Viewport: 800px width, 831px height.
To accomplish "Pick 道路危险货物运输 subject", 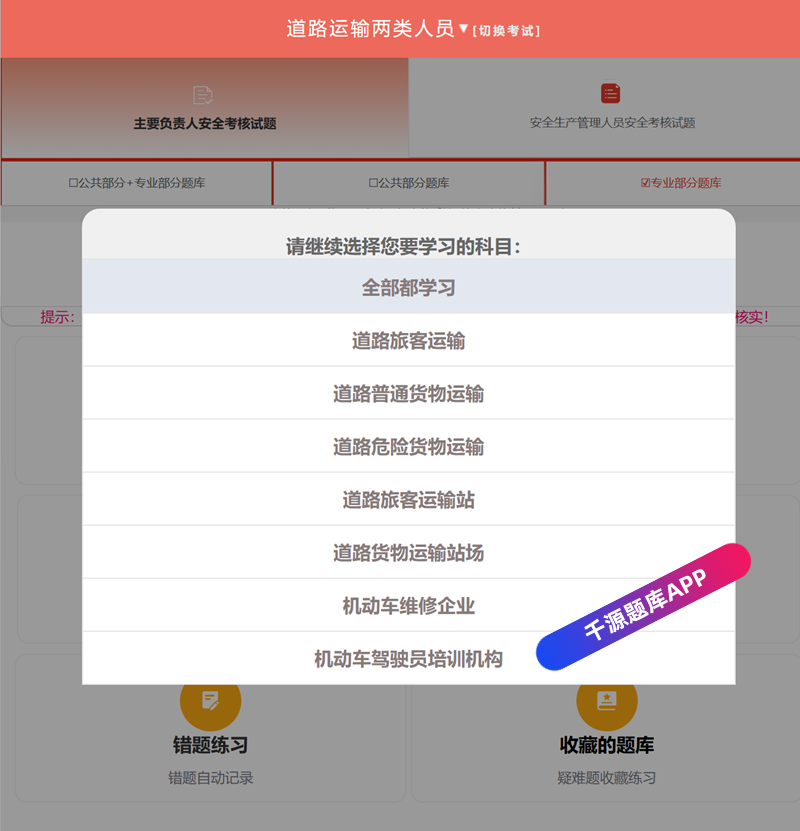I will [408, 447].
